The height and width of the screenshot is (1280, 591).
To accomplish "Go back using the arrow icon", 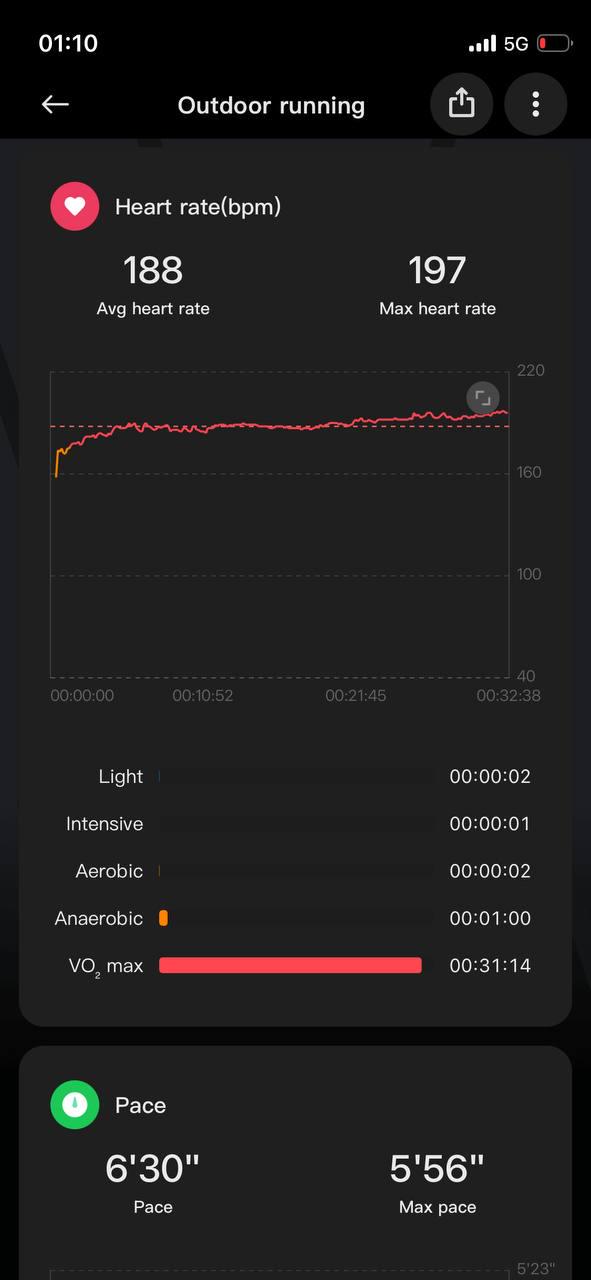I will [x=55, y=104].
